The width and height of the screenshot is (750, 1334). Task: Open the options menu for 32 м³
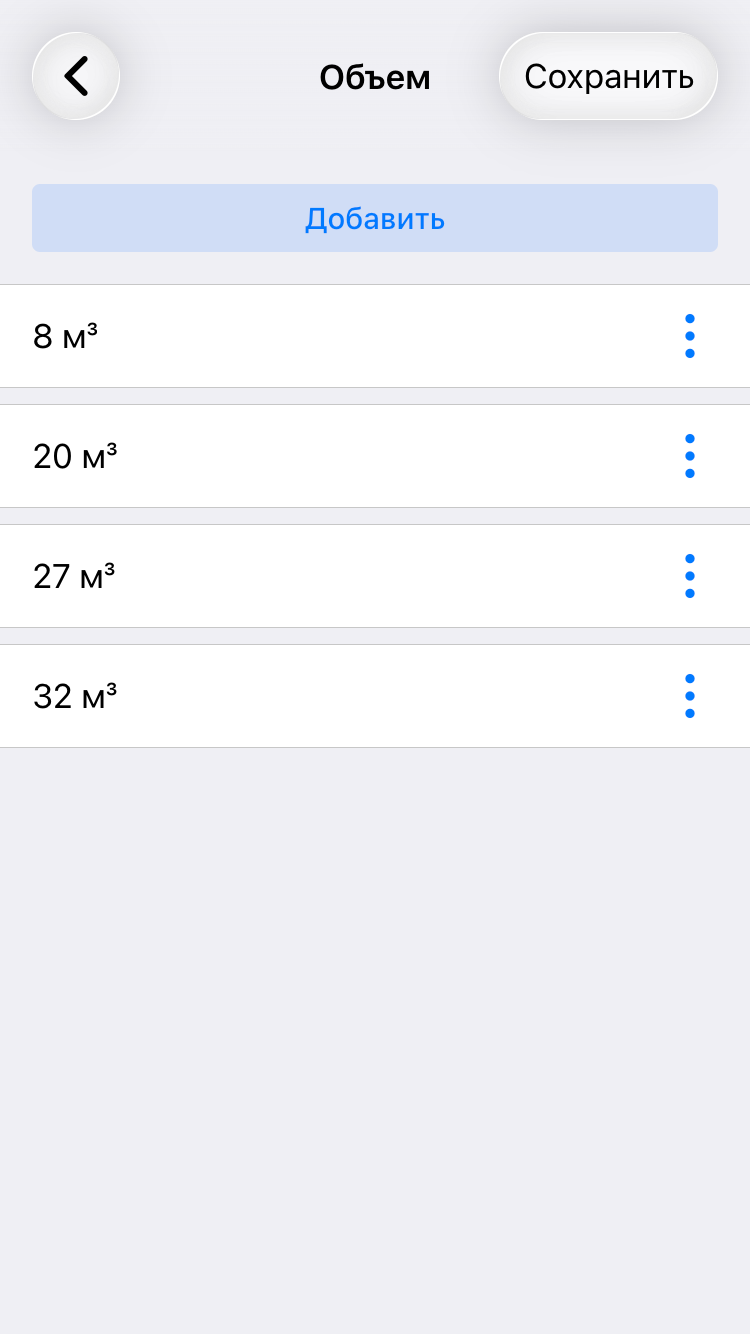pyautogui.click(x=689, y=696)
